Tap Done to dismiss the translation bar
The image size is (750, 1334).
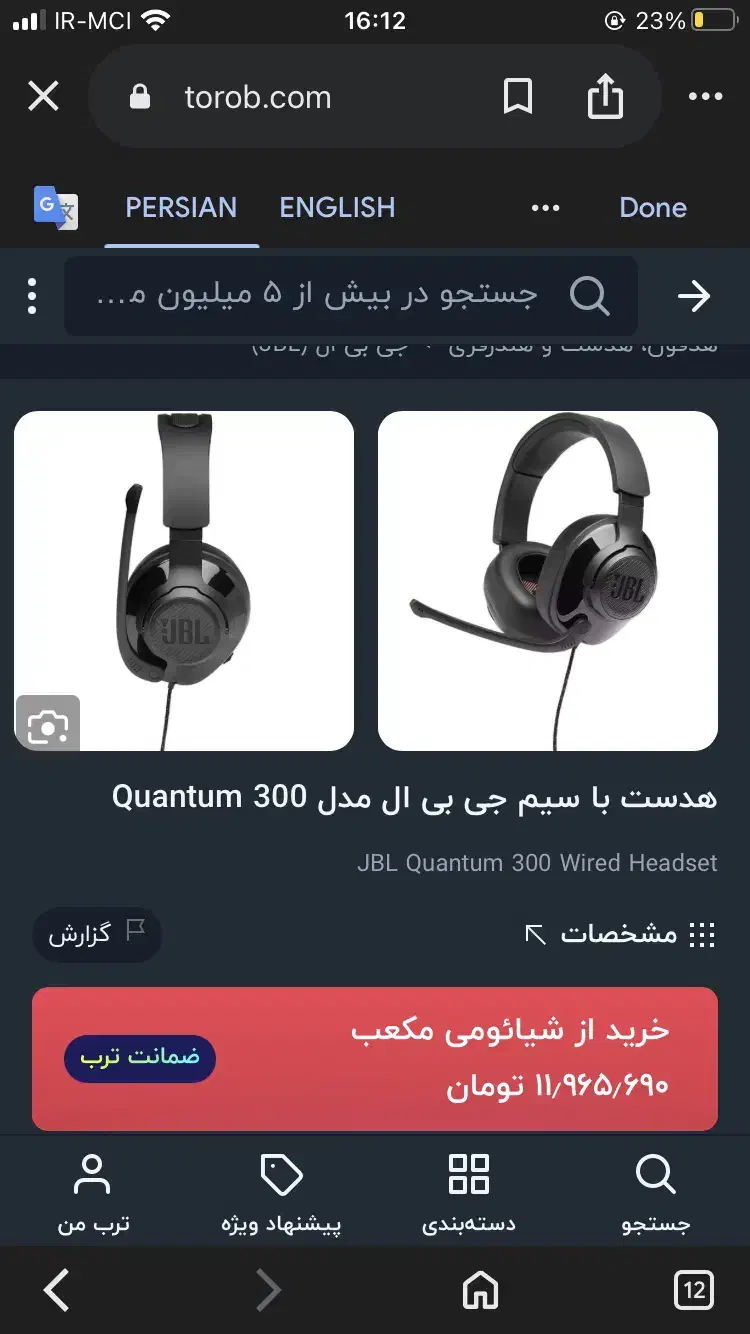coord(652,207)
